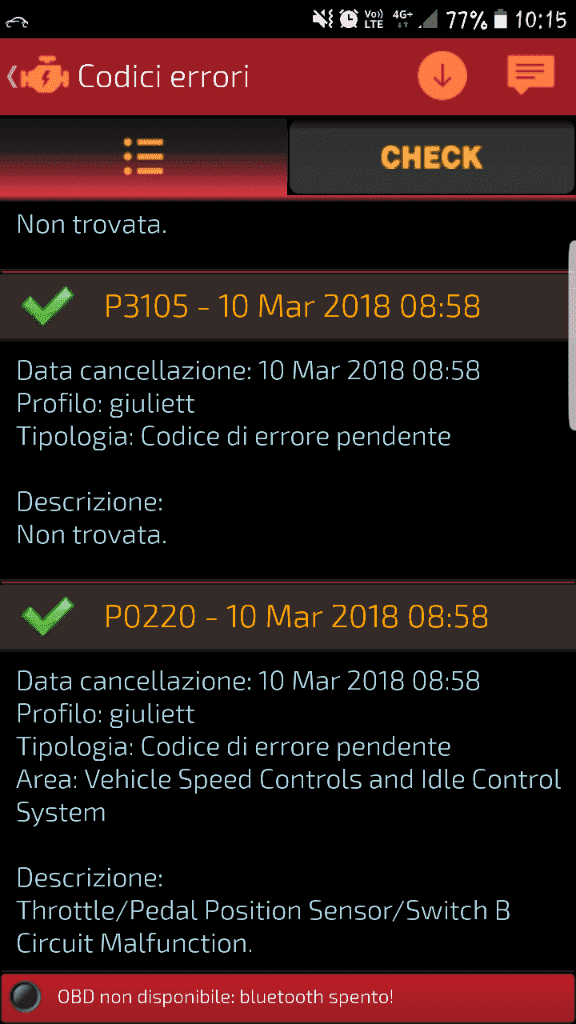Screen dimensions: 576x1024
Task: Open the P3105 error code entry
Action: (288, 306)
